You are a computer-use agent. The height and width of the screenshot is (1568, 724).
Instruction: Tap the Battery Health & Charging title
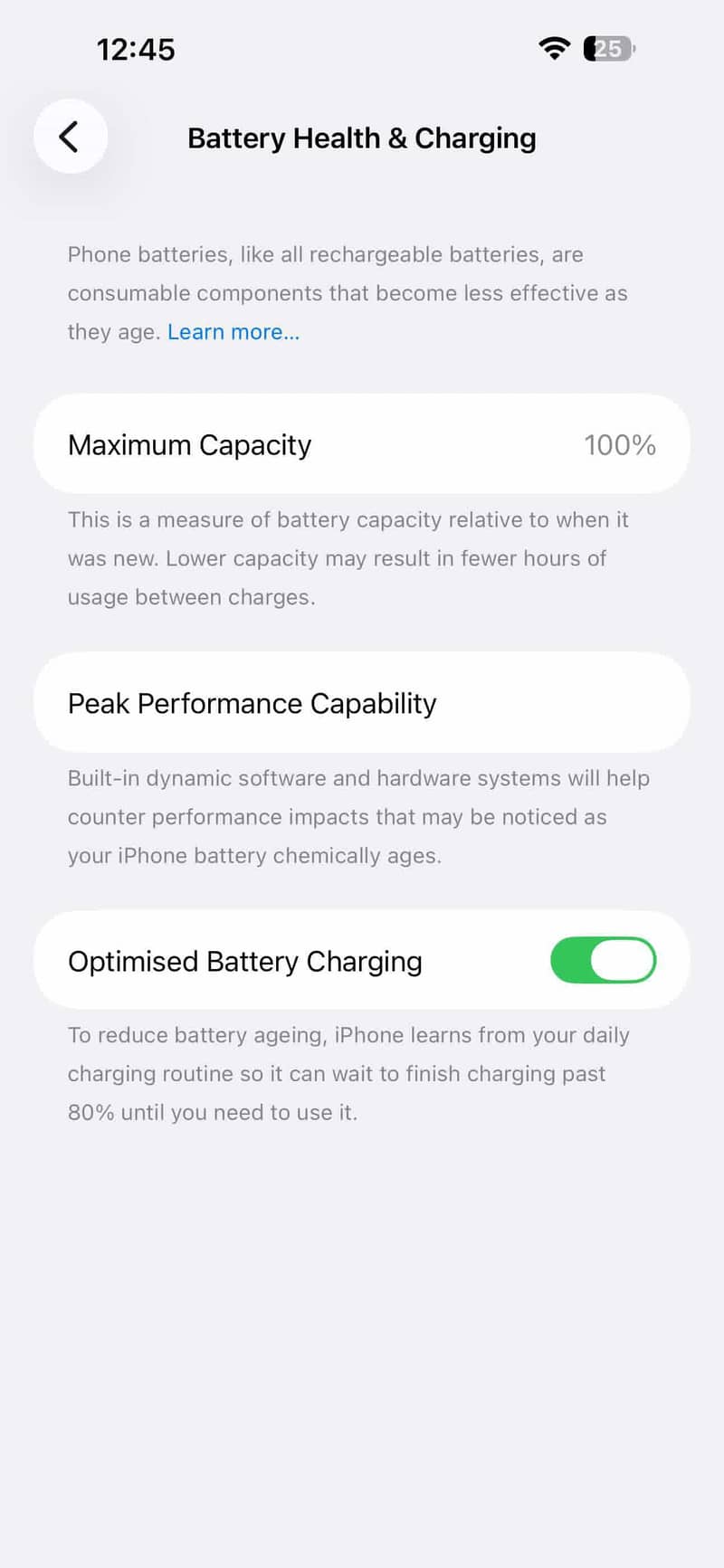pos(361,138)
